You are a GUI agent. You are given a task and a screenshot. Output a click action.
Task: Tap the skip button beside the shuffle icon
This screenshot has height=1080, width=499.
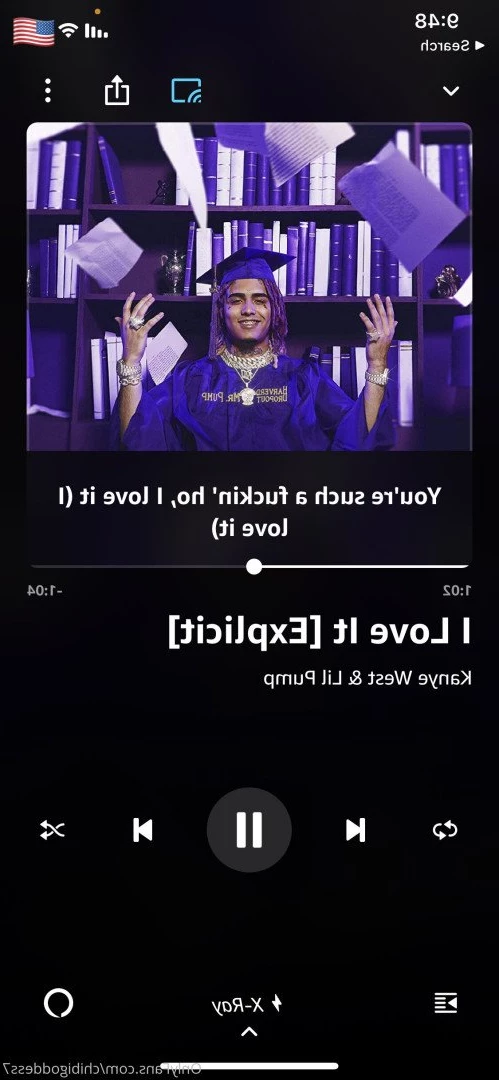tap(143, 830)
